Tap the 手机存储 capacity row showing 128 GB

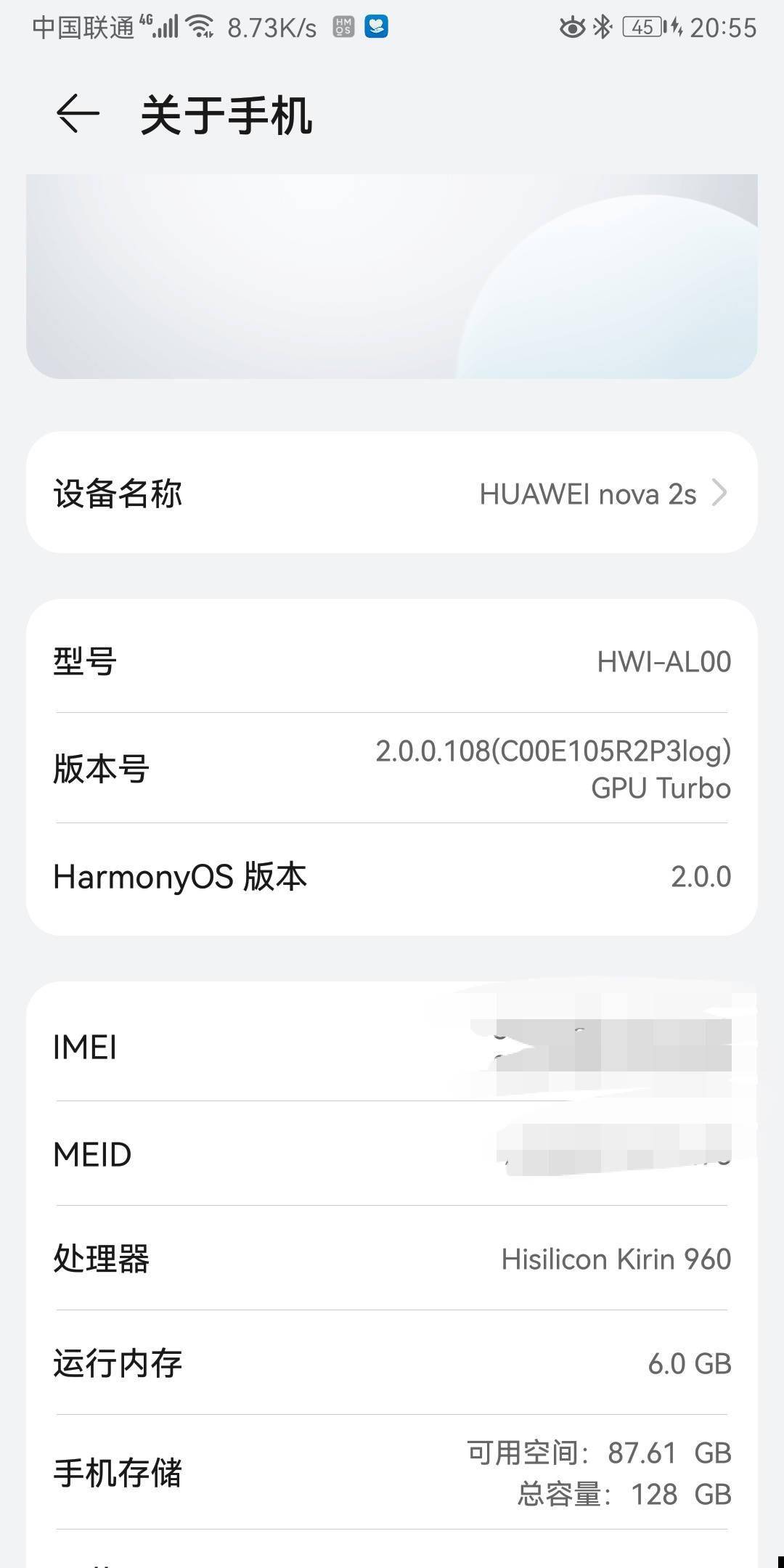click(392, 1474)
